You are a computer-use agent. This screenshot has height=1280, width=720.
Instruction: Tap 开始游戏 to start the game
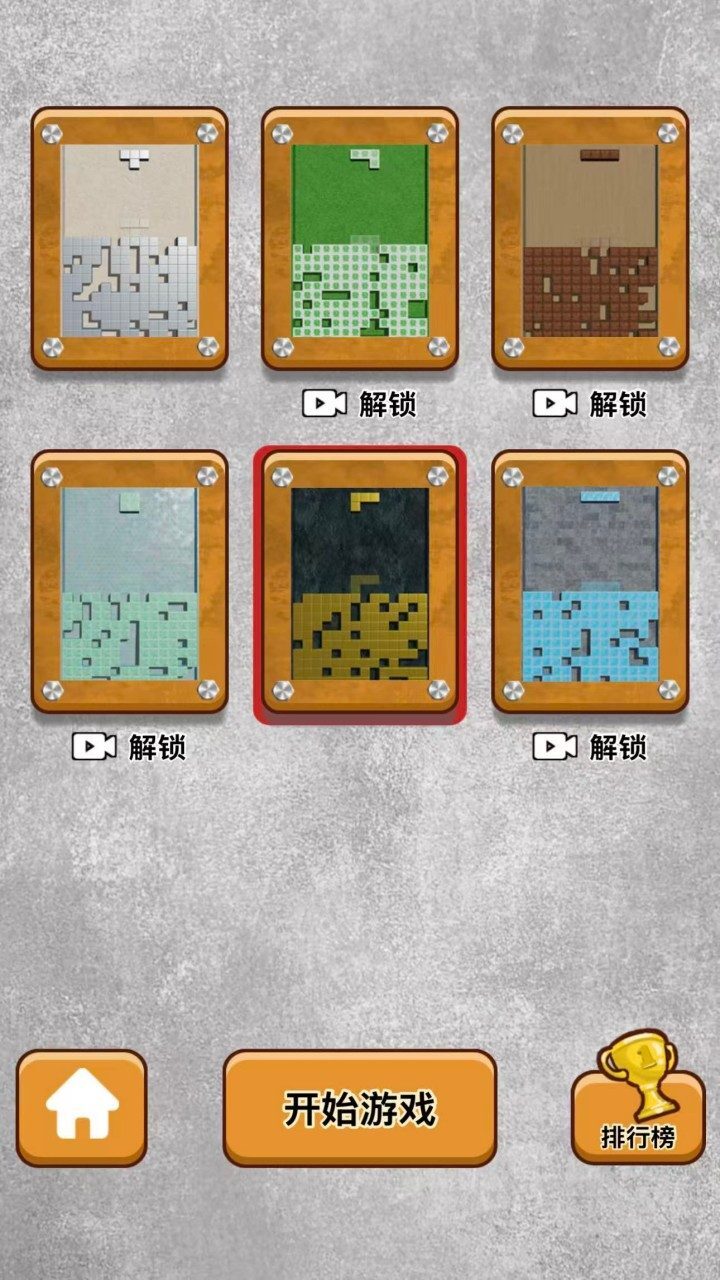[360, 1108]
